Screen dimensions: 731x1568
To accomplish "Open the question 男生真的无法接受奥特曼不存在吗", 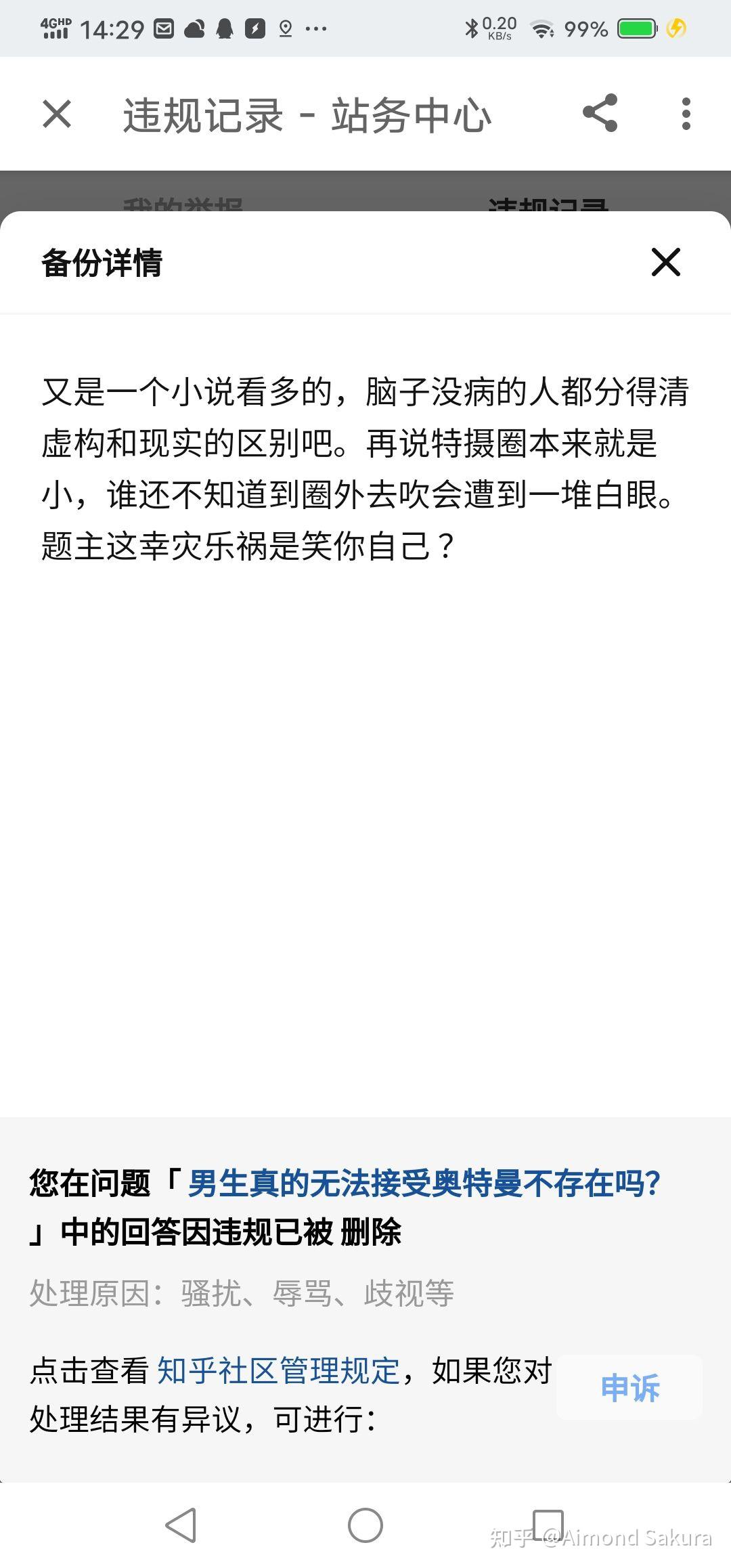I will [424, 1183].
